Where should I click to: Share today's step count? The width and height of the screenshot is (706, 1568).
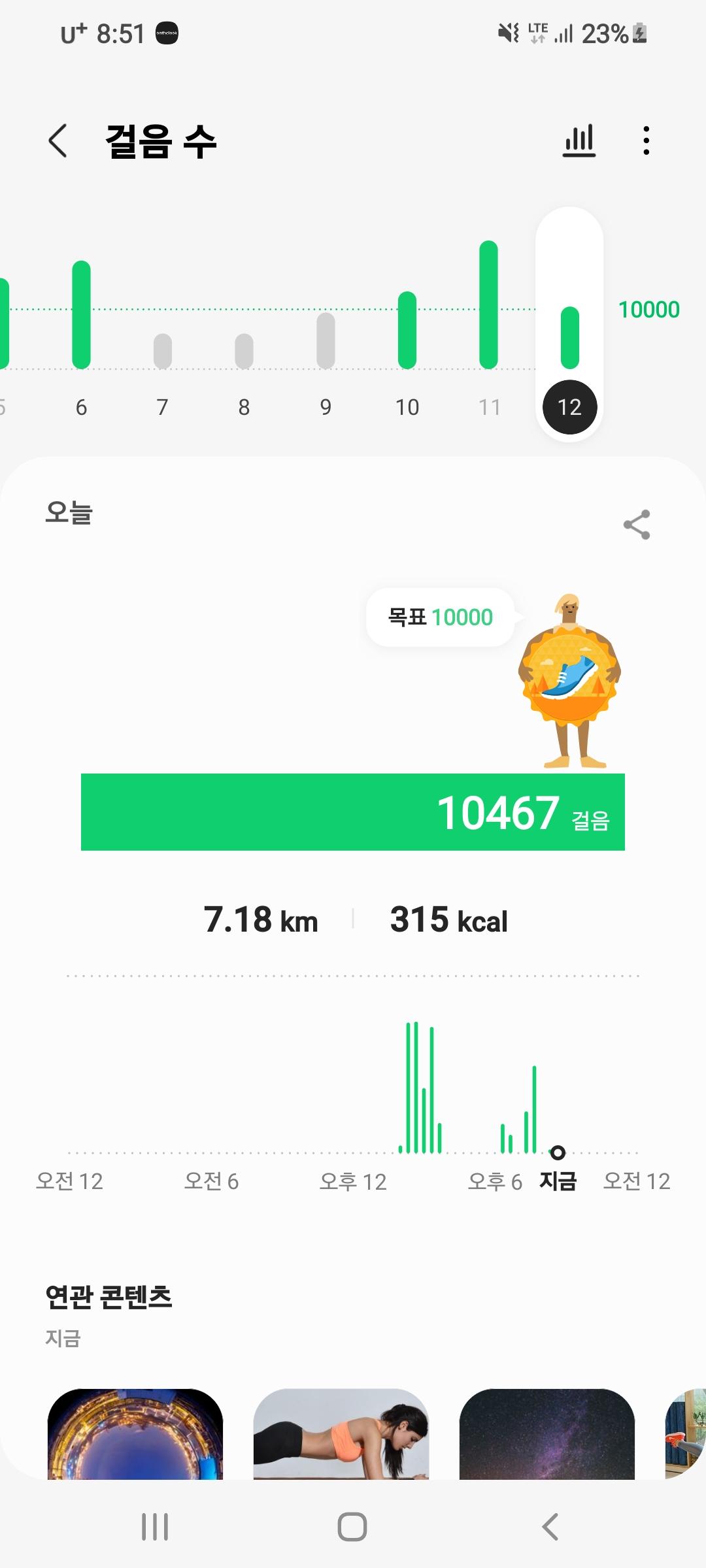tap(637, 525)
